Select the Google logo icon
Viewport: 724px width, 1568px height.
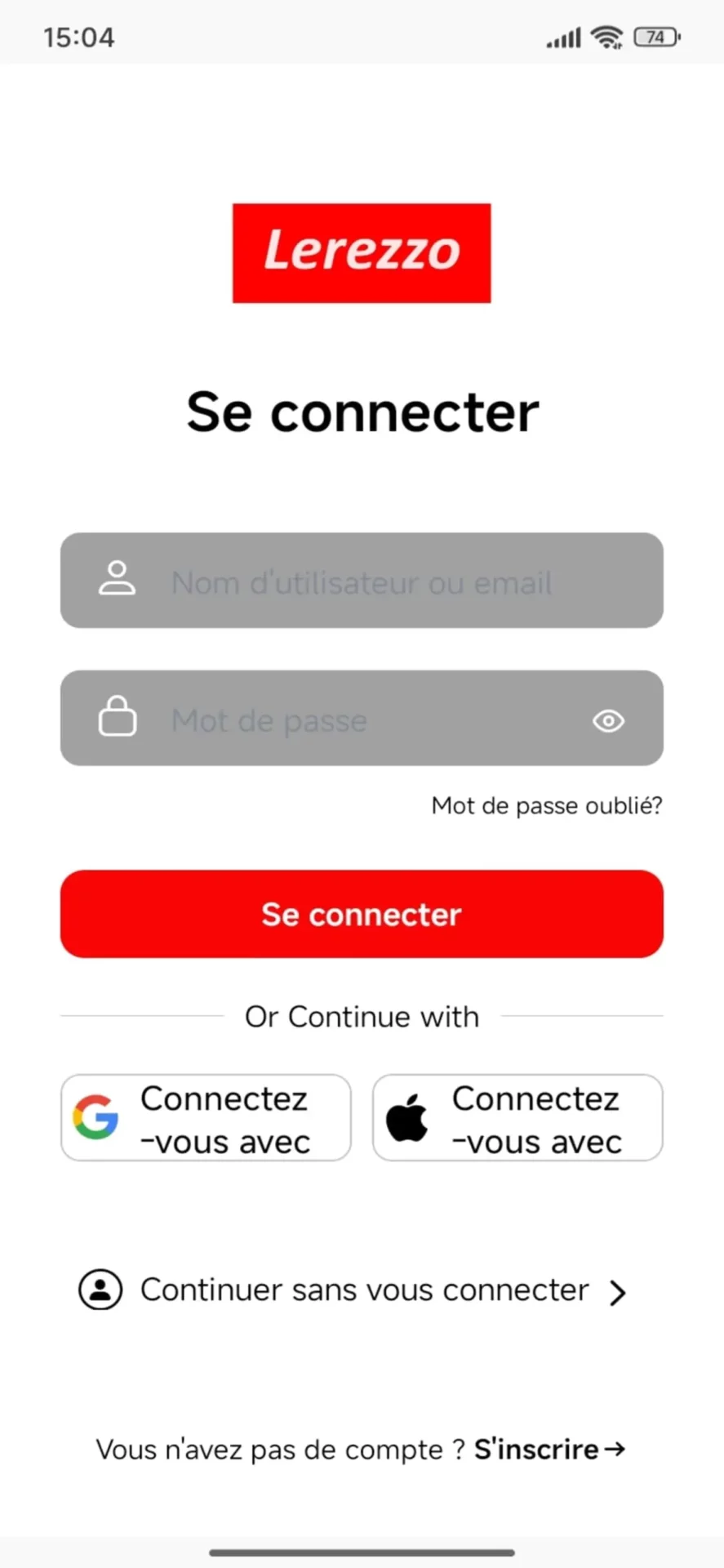pos(95,1117)
